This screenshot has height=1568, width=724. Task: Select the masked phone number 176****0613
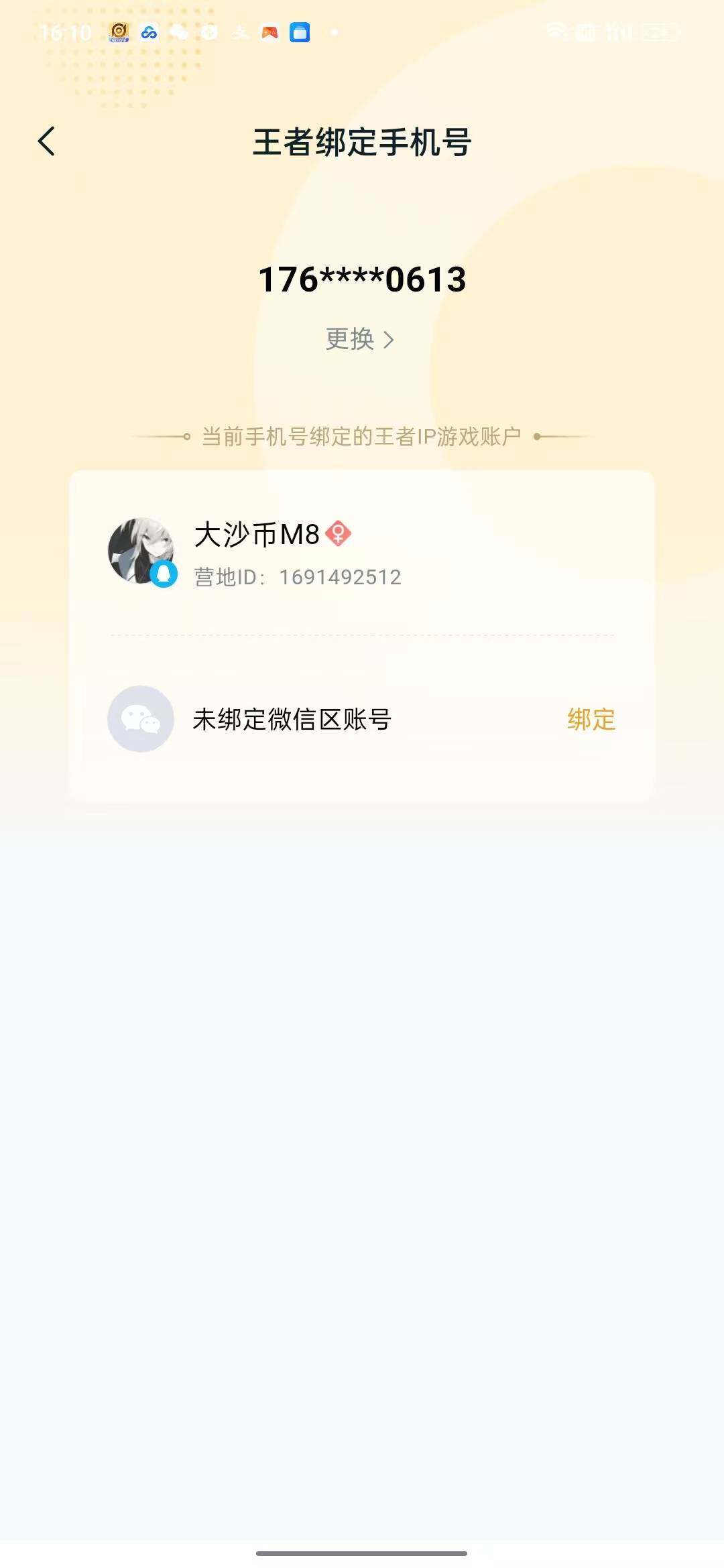click(x=362, y=281)
